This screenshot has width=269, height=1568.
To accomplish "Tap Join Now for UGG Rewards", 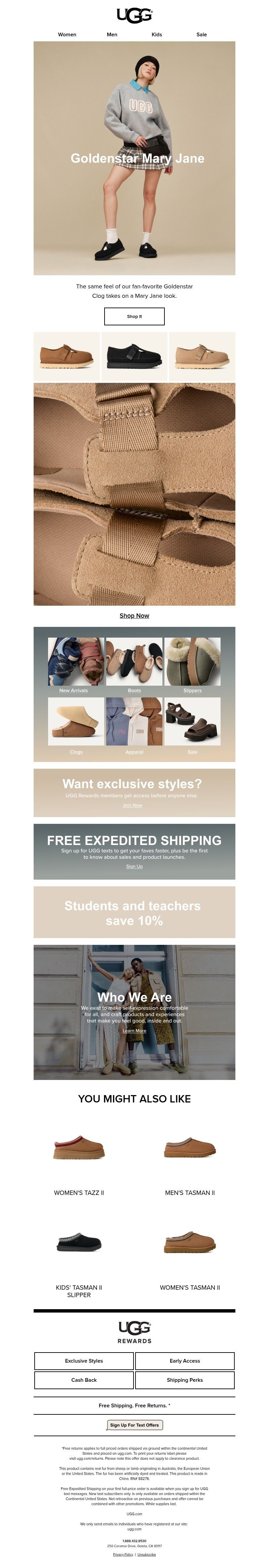I will point(132,805).
